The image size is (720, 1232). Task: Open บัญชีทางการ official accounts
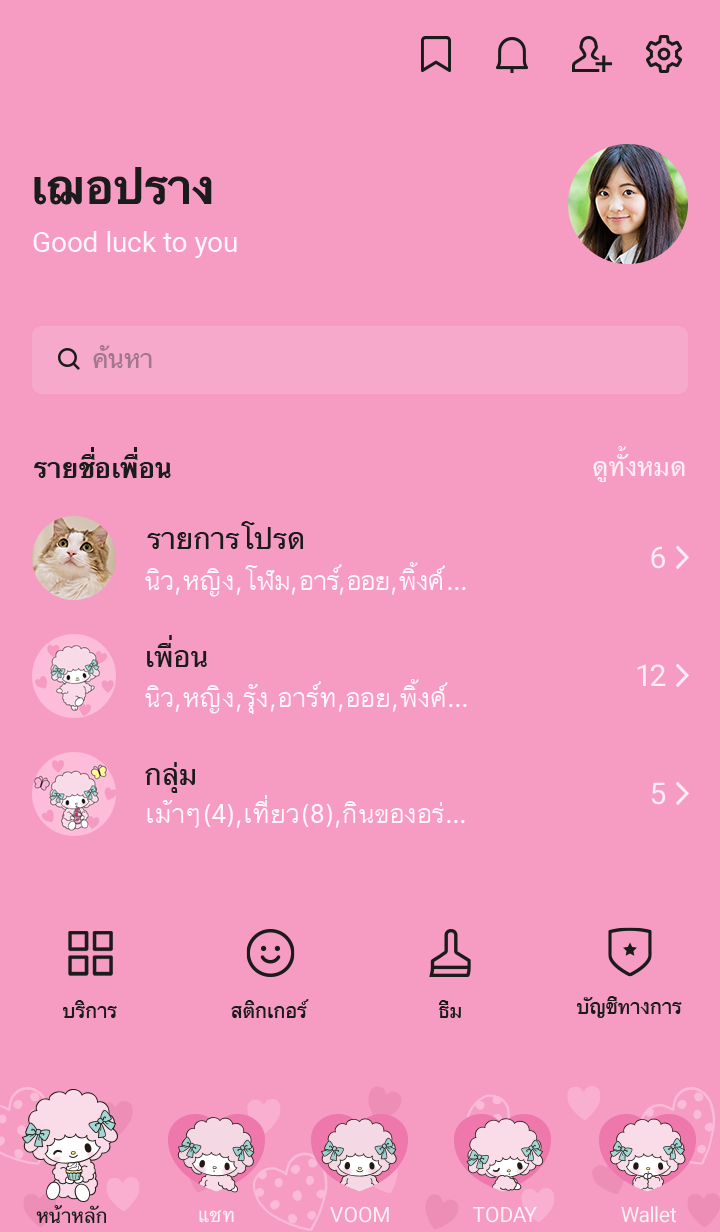[x=630, y=972]
